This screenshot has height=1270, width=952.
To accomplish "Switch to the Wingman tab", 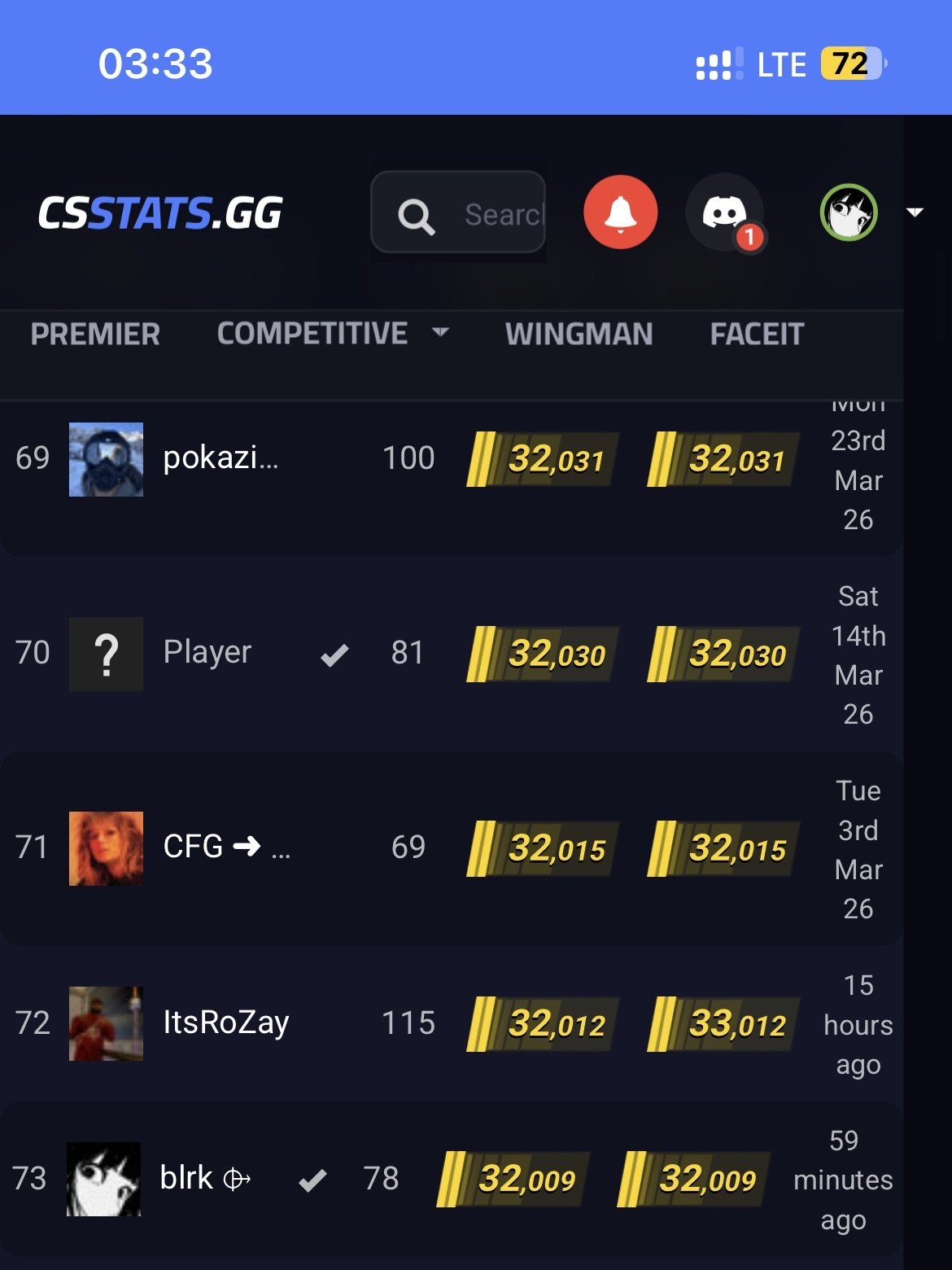I will click(579, 334).
